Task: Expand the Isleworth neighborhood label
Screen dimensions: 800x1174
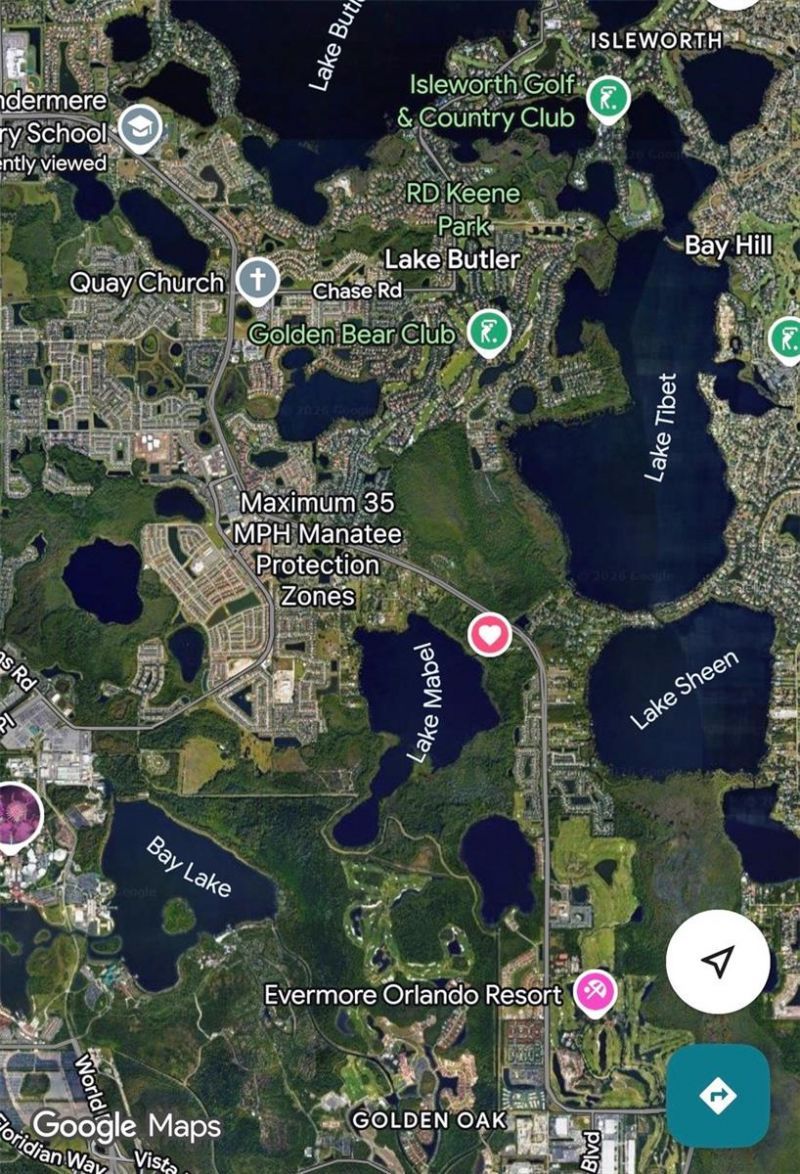Action: coord(657,41)
